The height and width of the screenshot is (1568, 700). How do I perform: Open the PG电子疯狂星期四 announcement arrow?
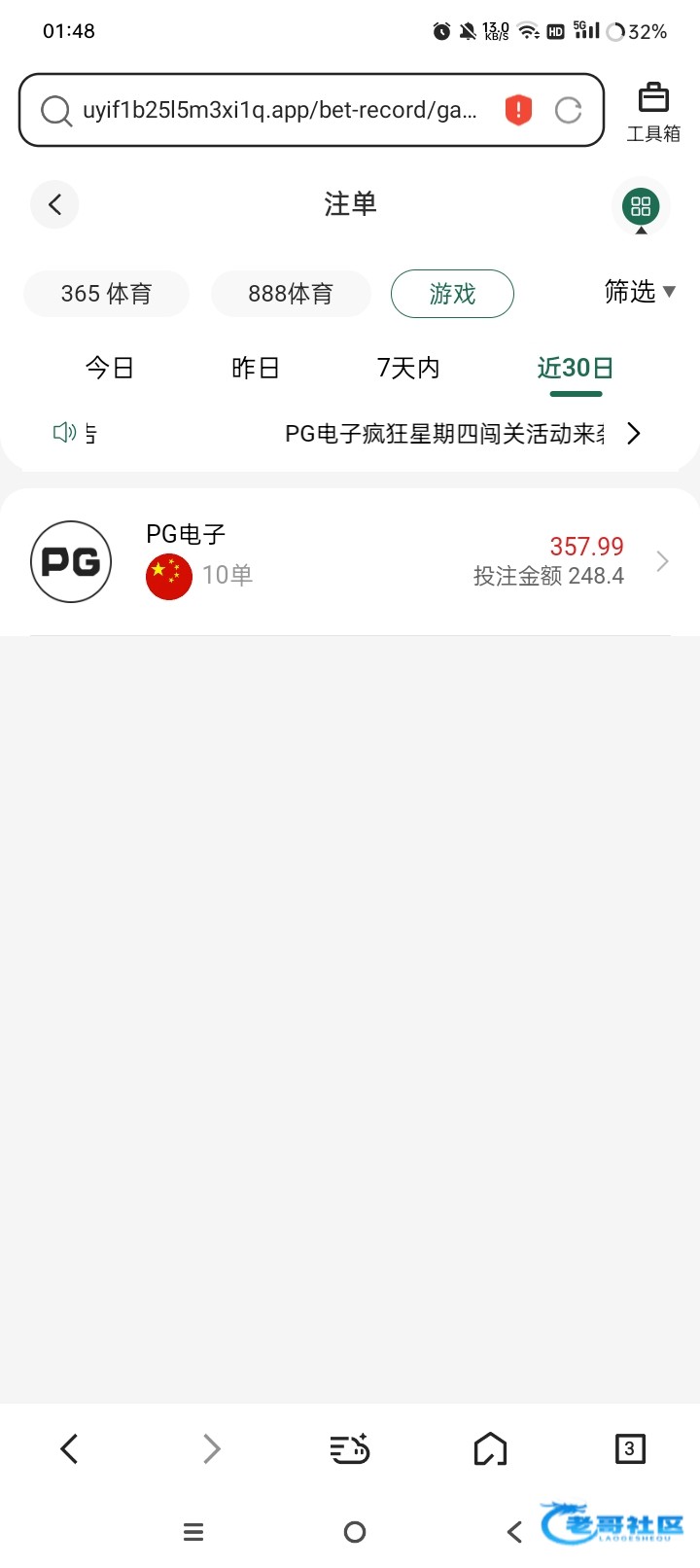tap(634, 433)
